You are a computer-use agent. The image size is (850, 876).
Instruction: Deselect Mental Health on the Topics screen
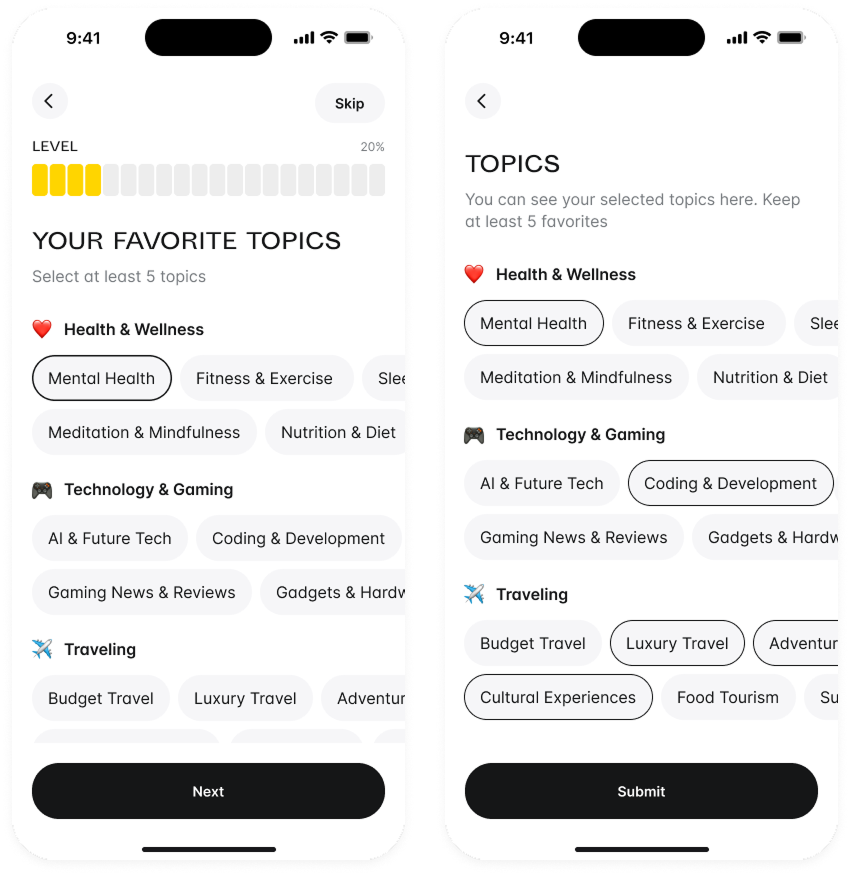tap(533, 323)
